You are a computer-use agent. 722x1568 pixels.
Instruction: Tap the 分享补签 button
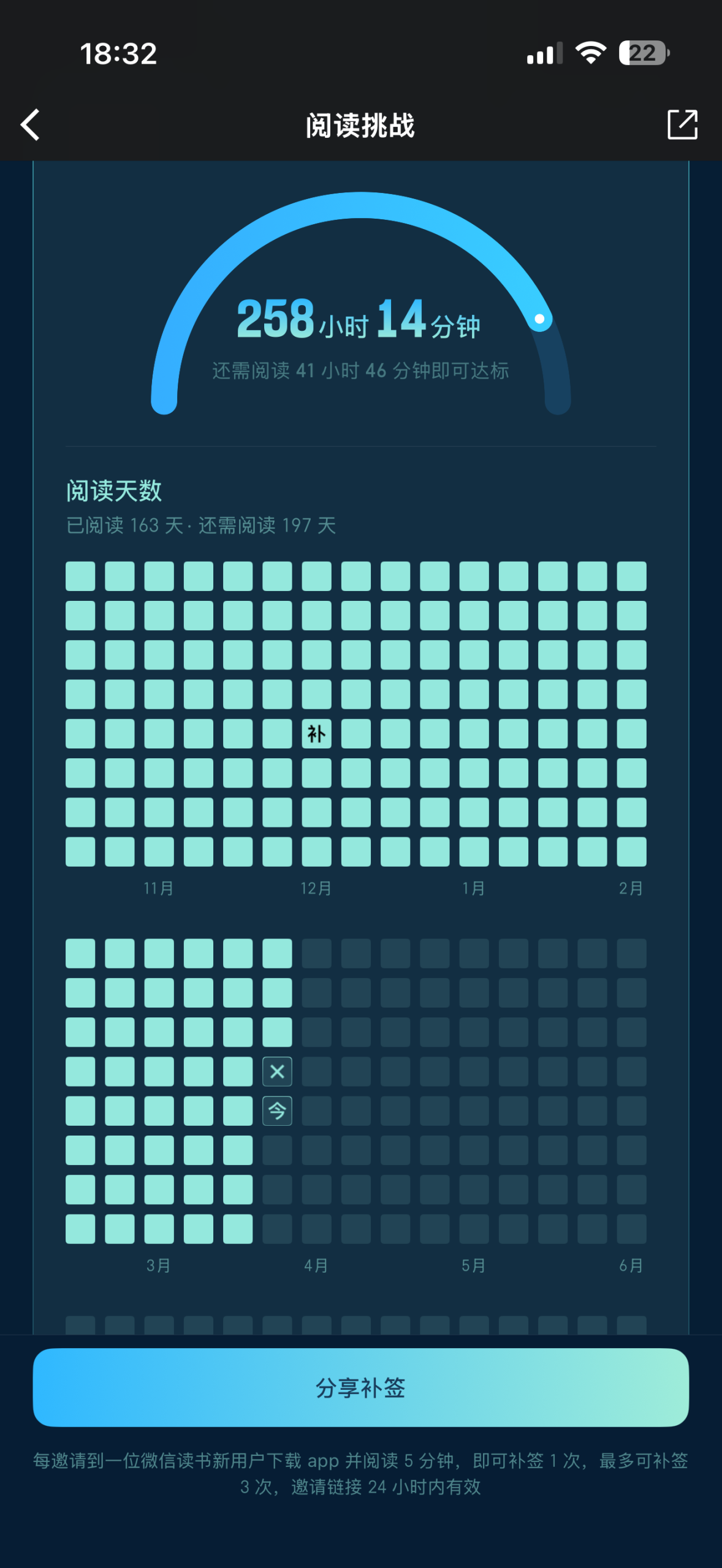click(x=360, y=1387)
